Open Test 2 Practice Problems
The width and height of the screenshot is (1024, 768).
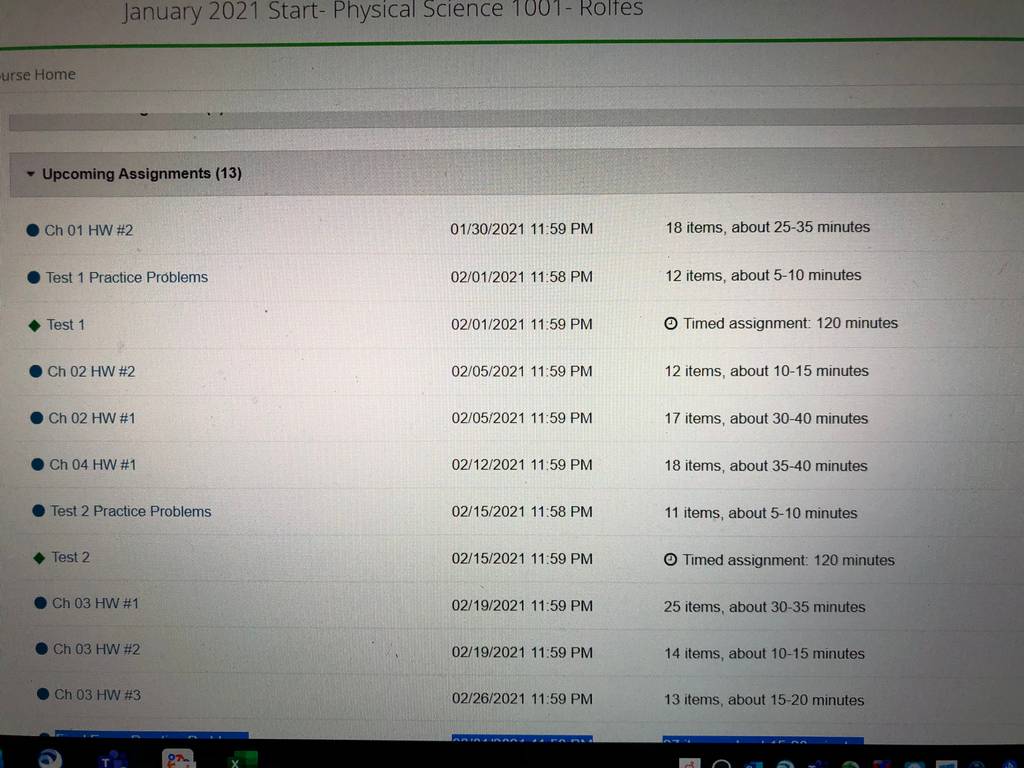[x=131, y=511]
